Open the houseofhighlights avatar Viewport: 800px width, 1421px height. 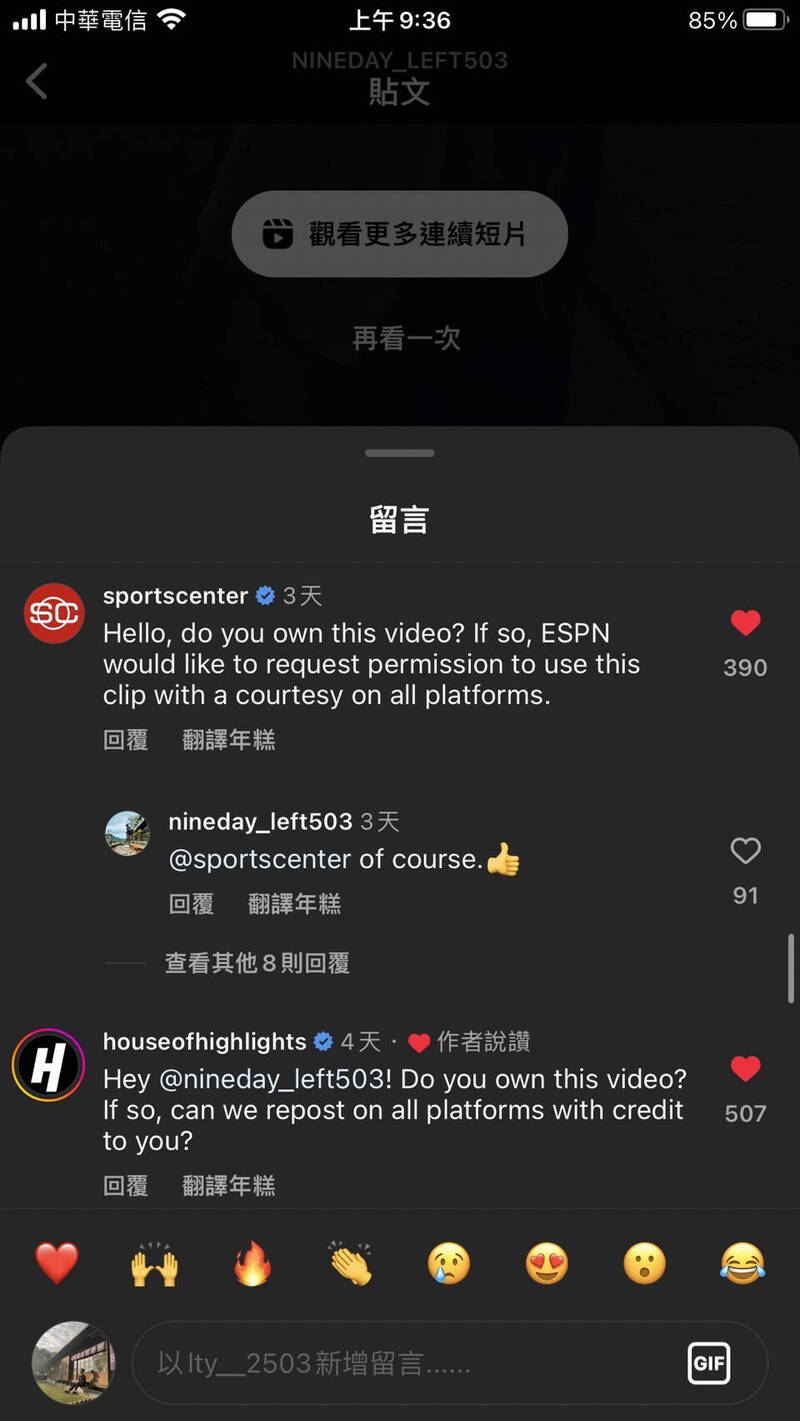(x=48, y=1065)
